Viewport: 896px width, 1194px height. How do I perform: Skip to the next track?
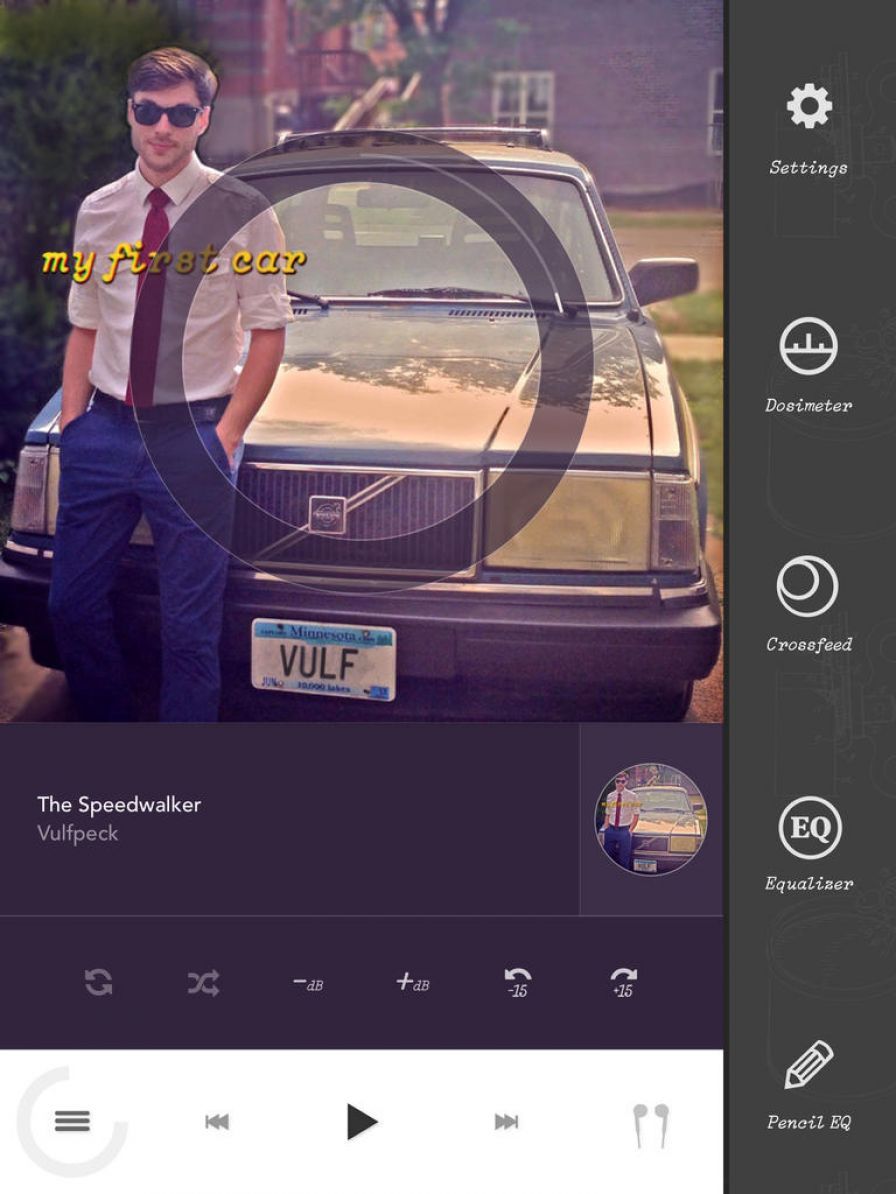coord(506,1122)
